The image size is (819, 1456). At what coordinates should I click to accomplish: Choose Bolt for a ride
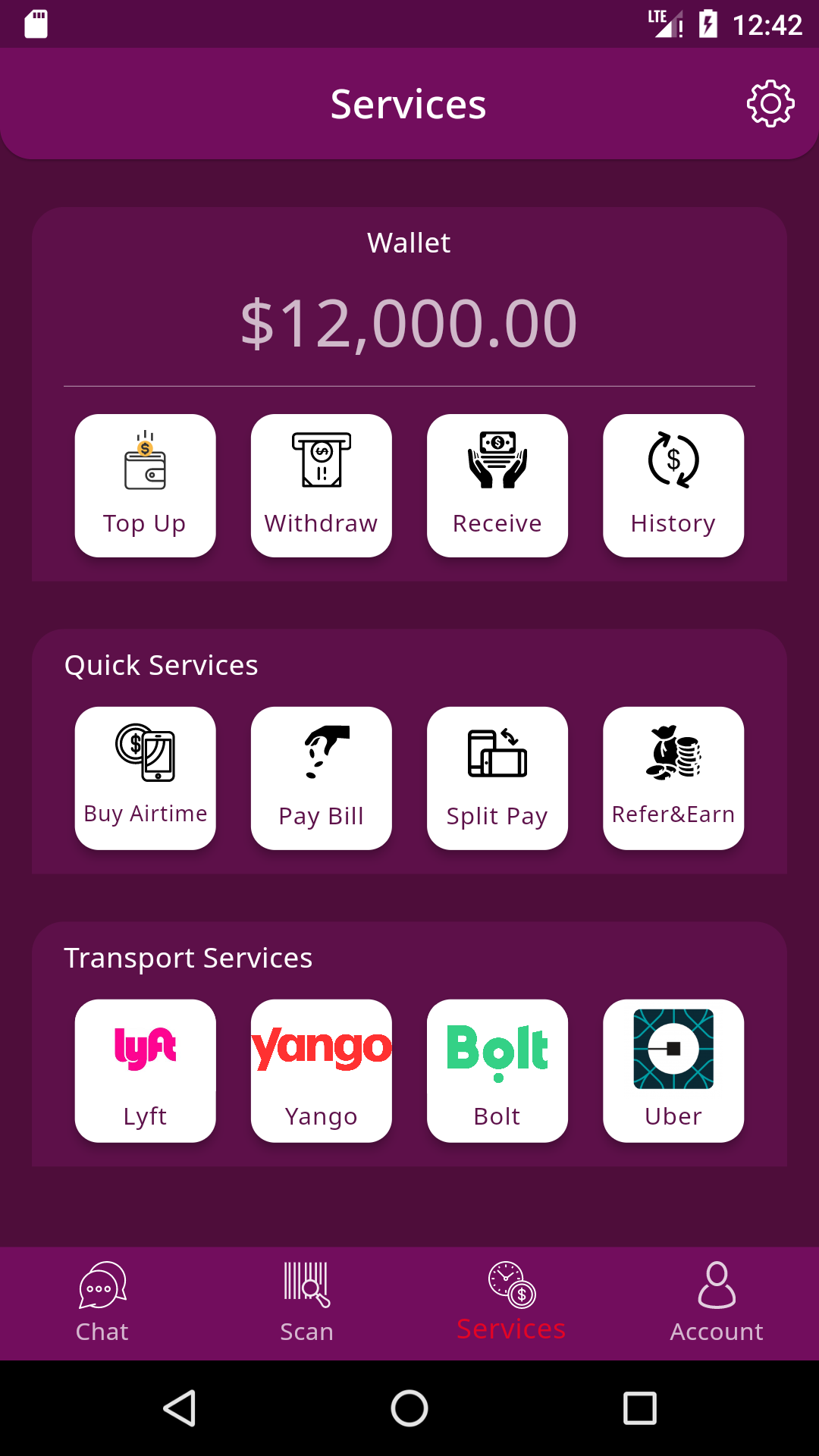(497, 1071)
